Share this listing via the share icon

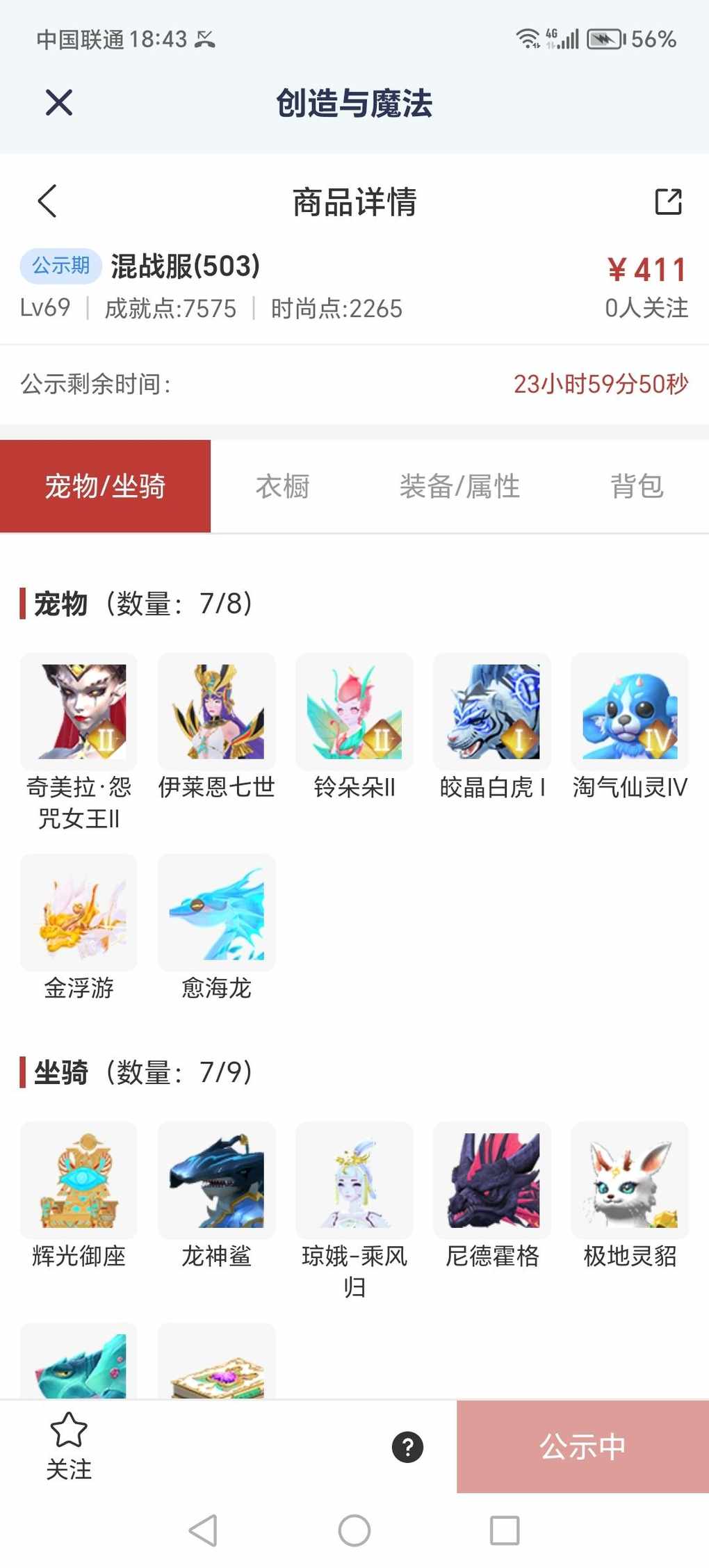[668, 202]
